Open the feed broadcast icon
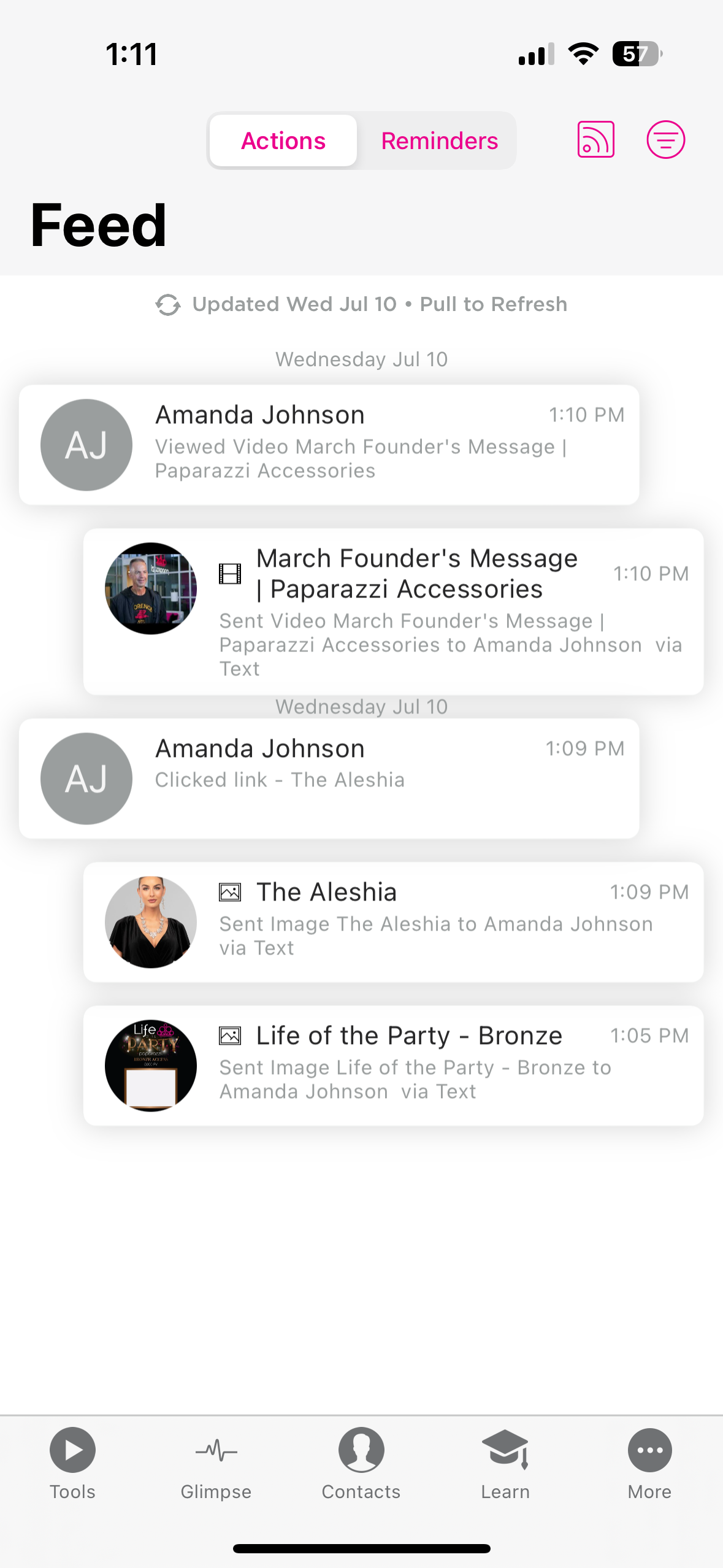This screenshot has height=1568, width=723. click(x=595, y=140)
